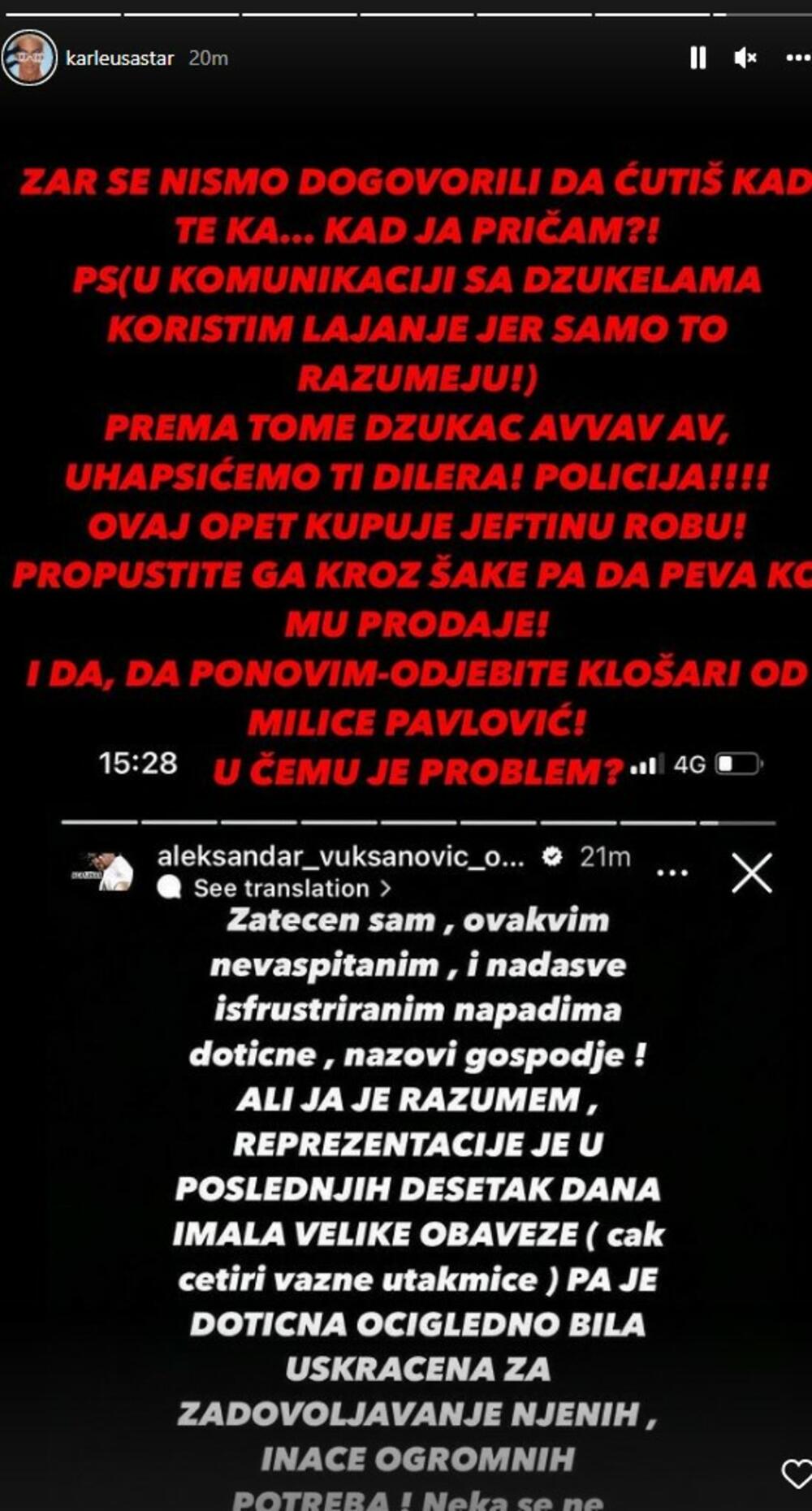The image size is (812, 1511).
Task: Unmute the story sound
Action: click(745, 58)
